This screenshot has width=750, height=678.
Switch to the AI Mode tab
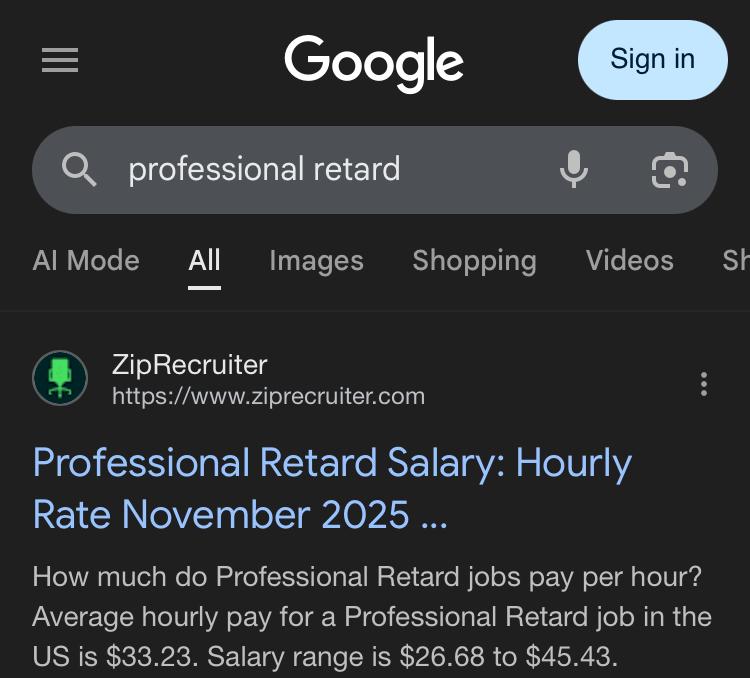[86, 261]
